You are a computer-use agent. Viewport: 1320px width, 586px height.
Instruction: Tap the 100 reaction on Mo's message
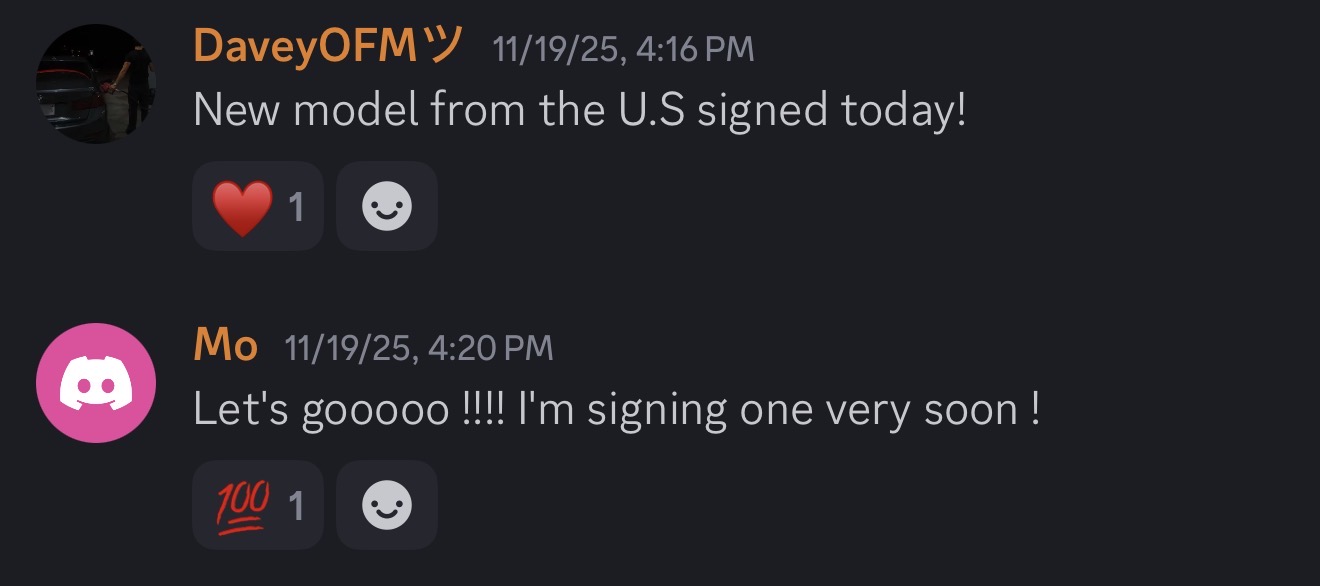click(257, 506)
